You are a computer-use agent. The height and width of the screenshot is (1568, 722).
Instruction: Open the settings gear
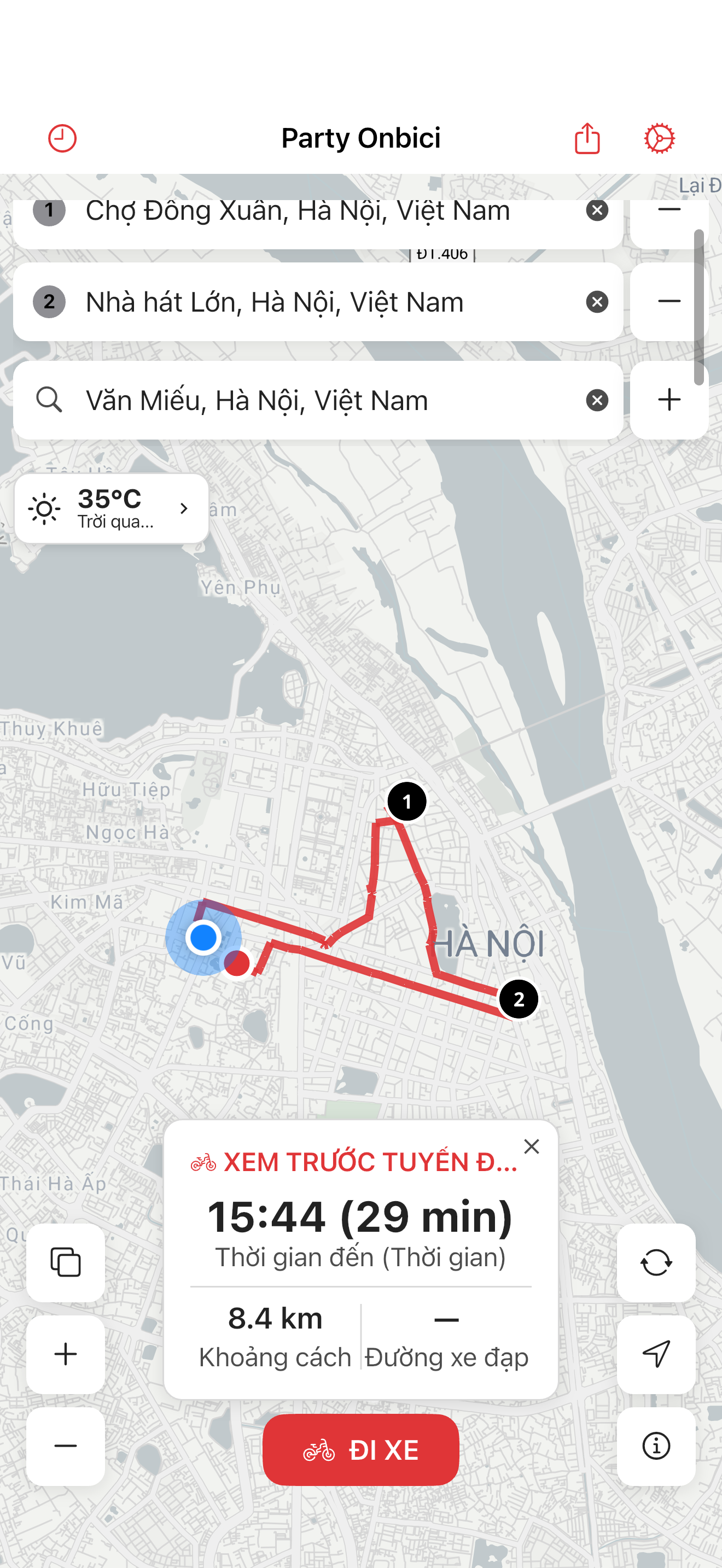click(659, 138)
